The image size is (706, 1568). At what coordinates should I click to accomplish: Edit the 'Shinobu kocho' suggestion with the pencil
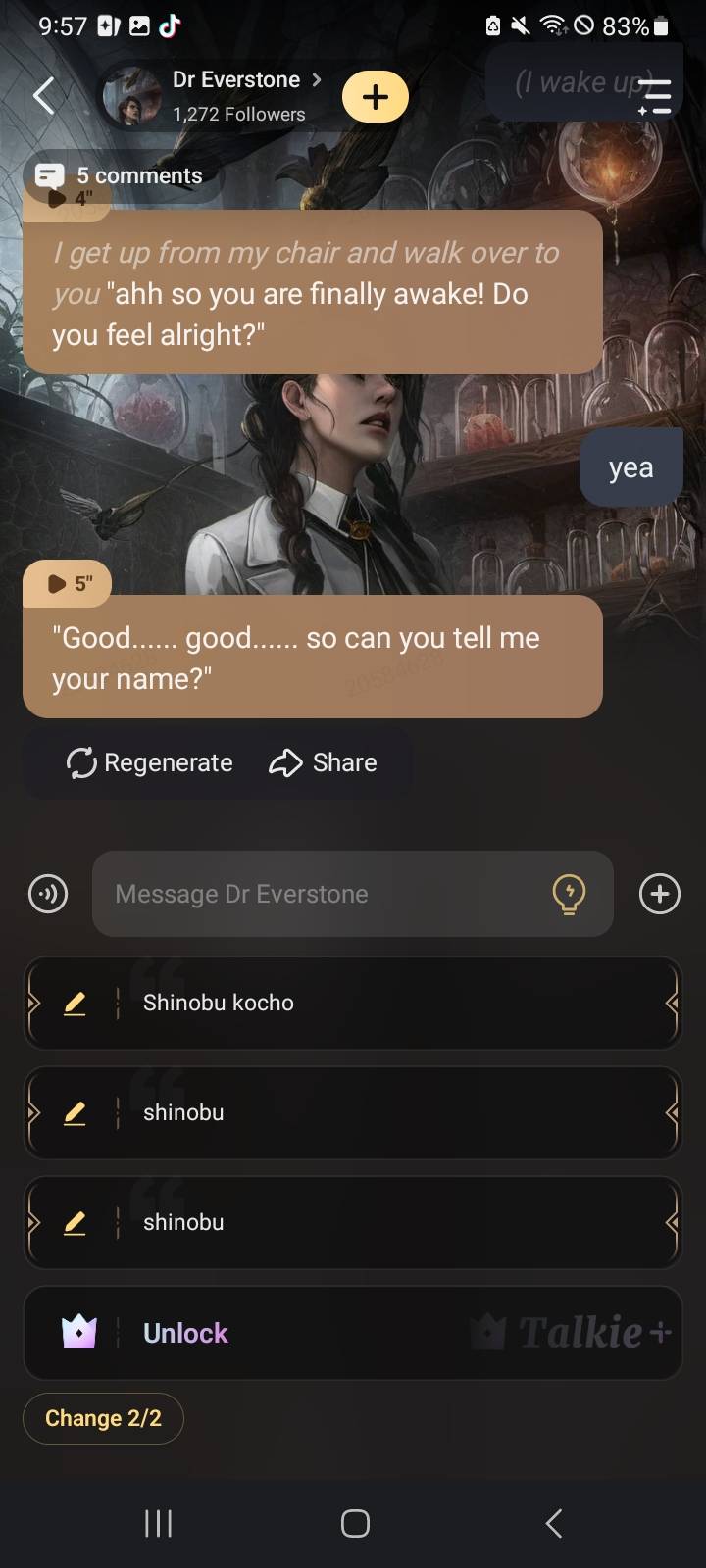(75, 1003)
